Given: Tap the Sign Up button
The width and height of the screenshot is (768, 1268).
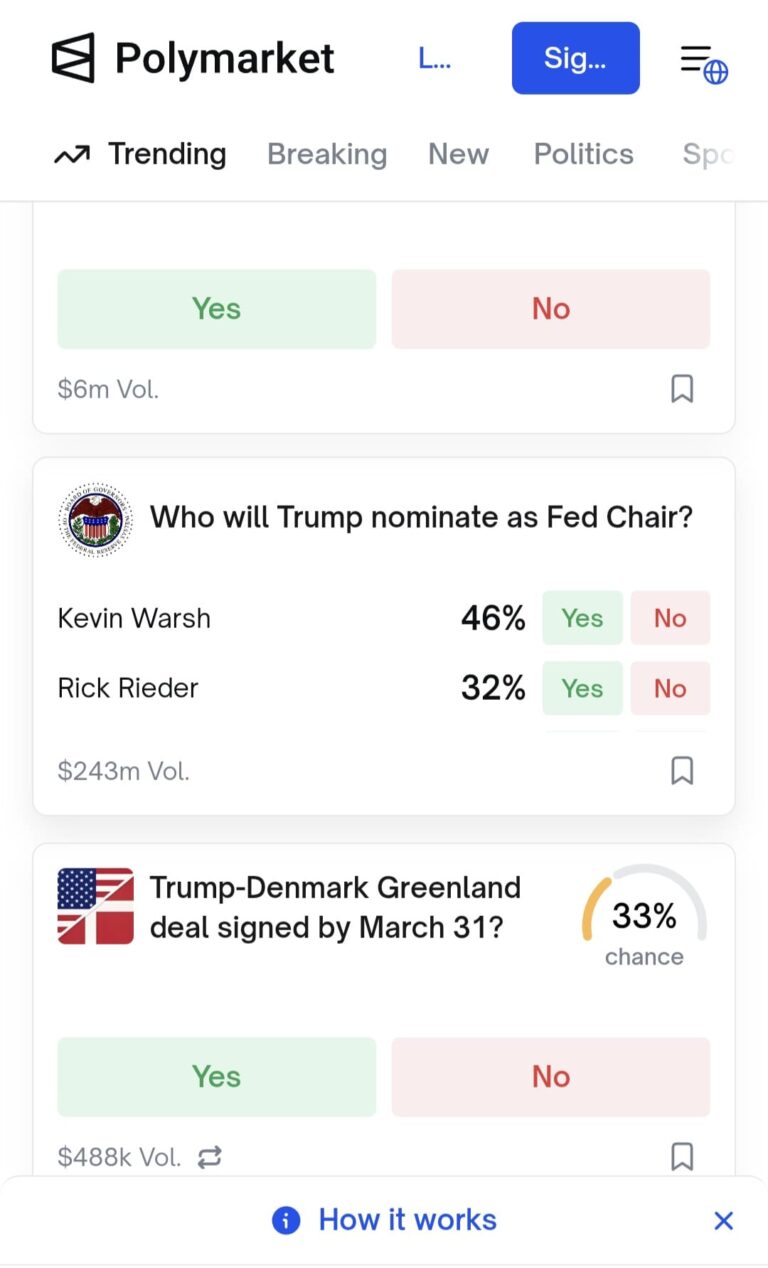Looking at the screenshot, I should [575, 58].
